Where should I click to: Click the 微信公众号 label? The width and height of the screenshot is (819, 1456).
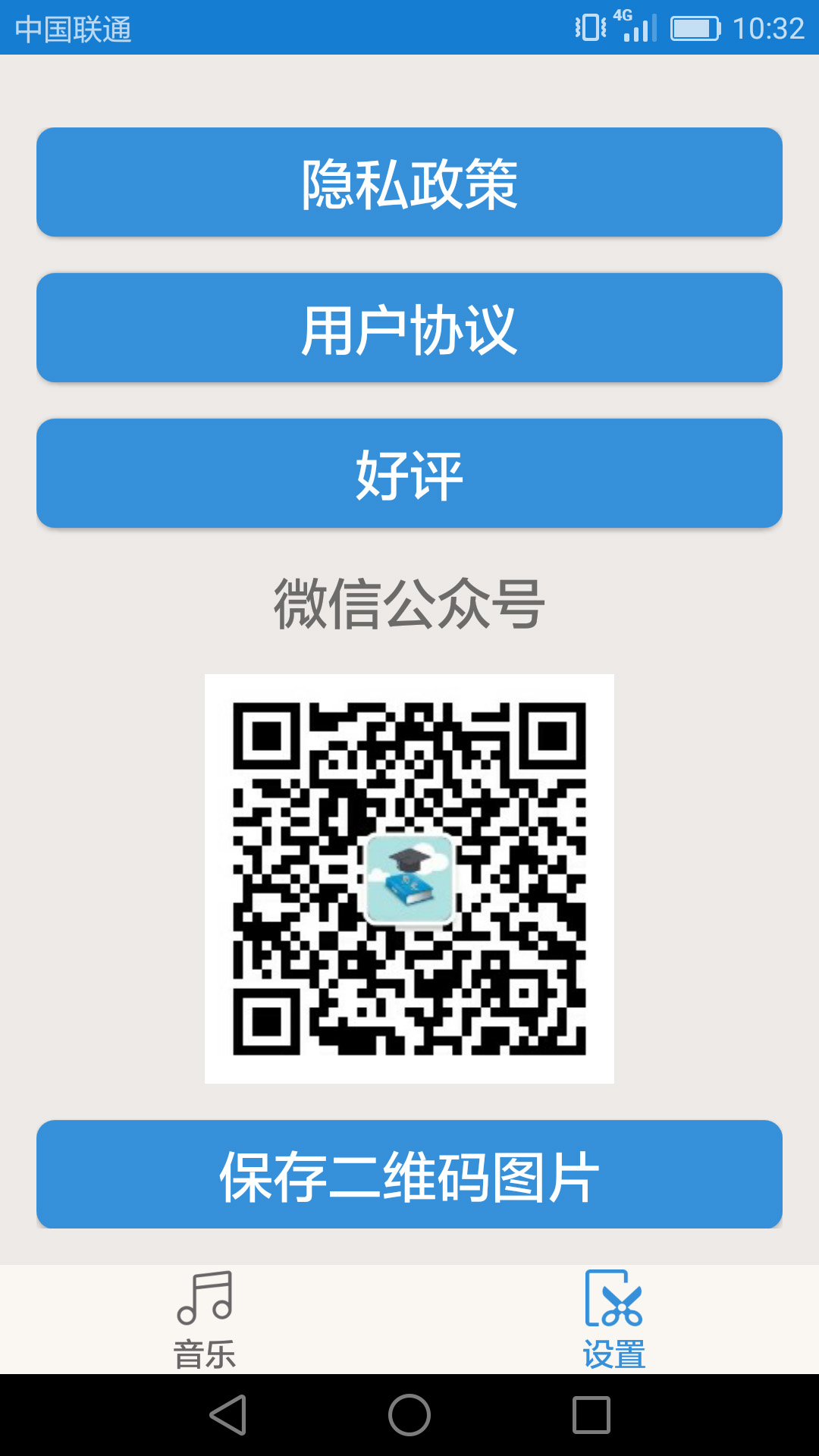click(409, 603)
